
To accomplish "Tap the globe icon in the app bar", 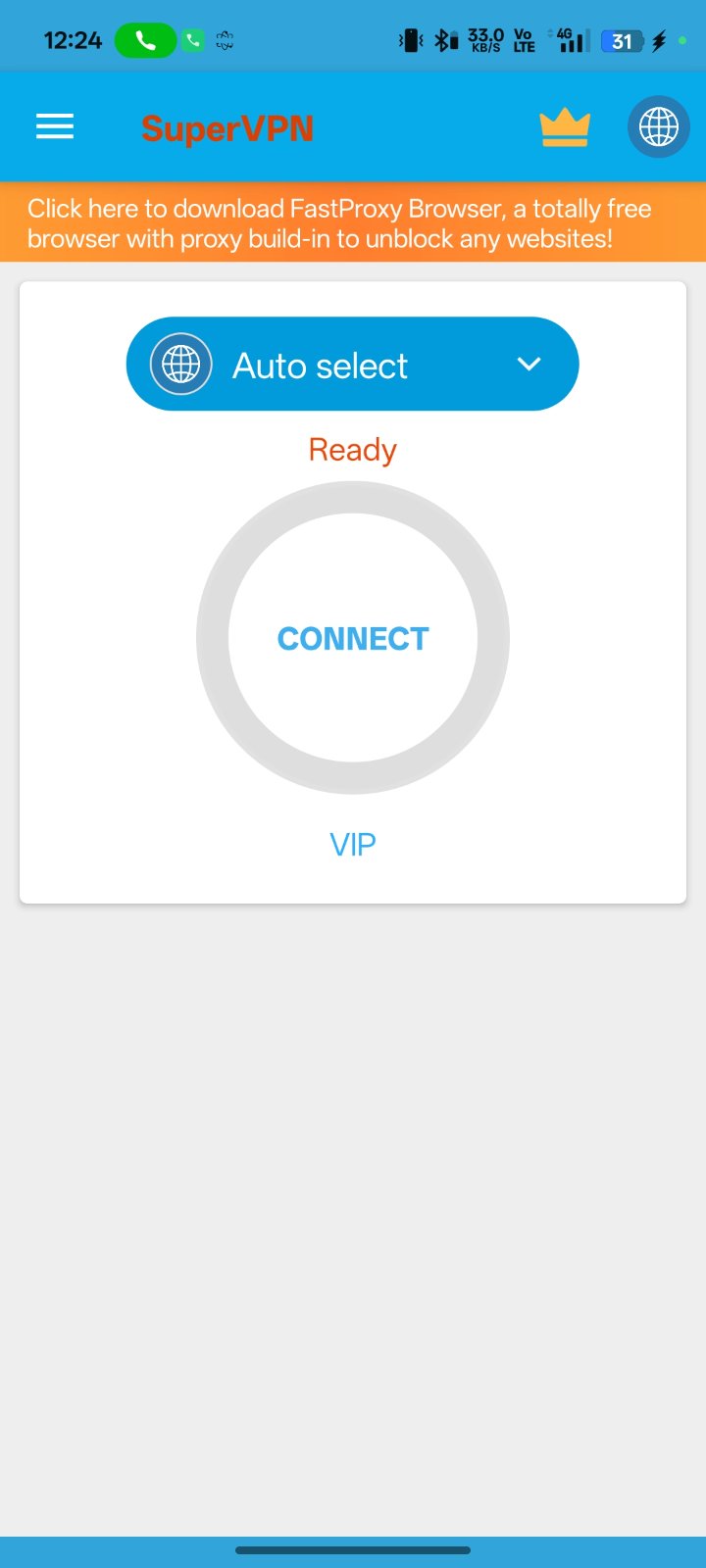I will 658,127.
